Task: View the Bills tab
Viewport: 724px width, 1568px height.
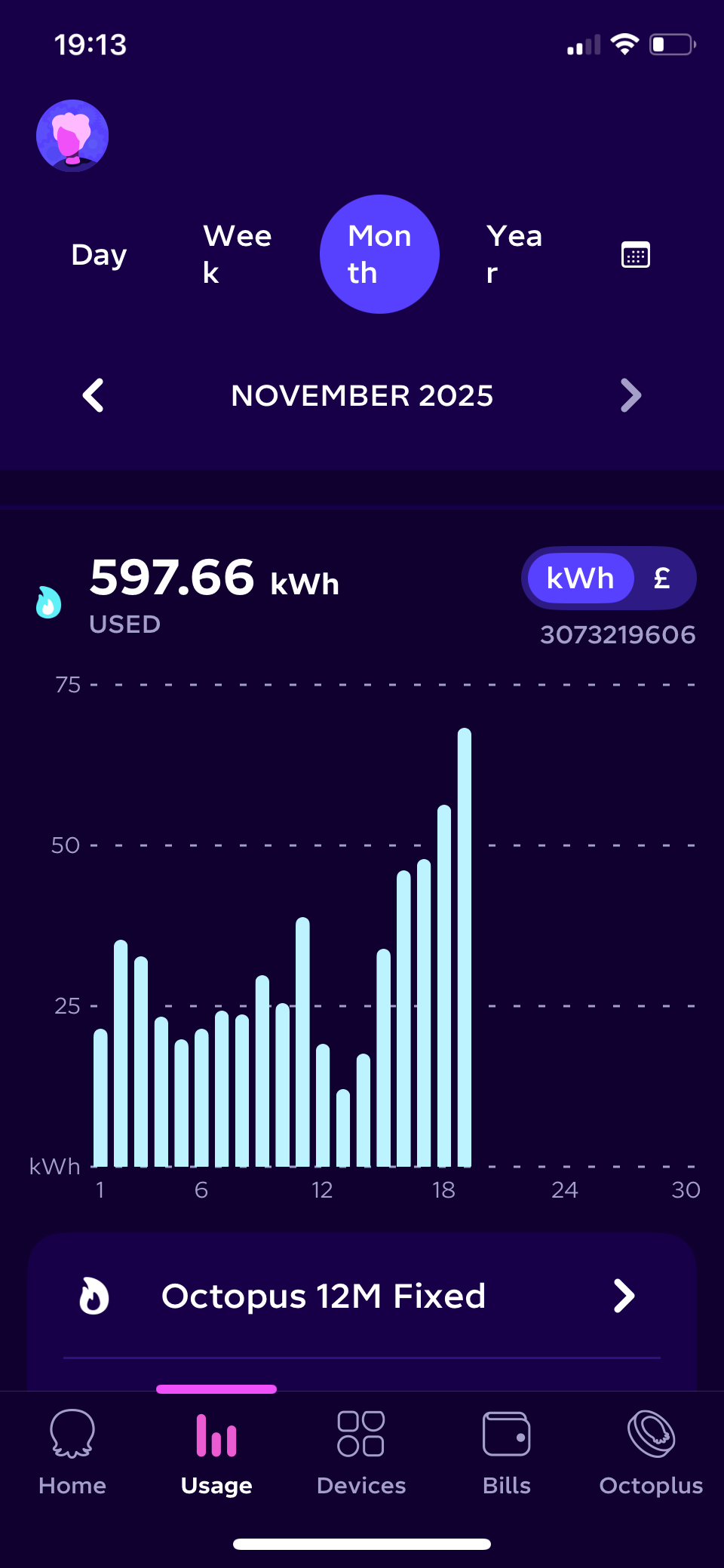Action: coord(506,1453)
